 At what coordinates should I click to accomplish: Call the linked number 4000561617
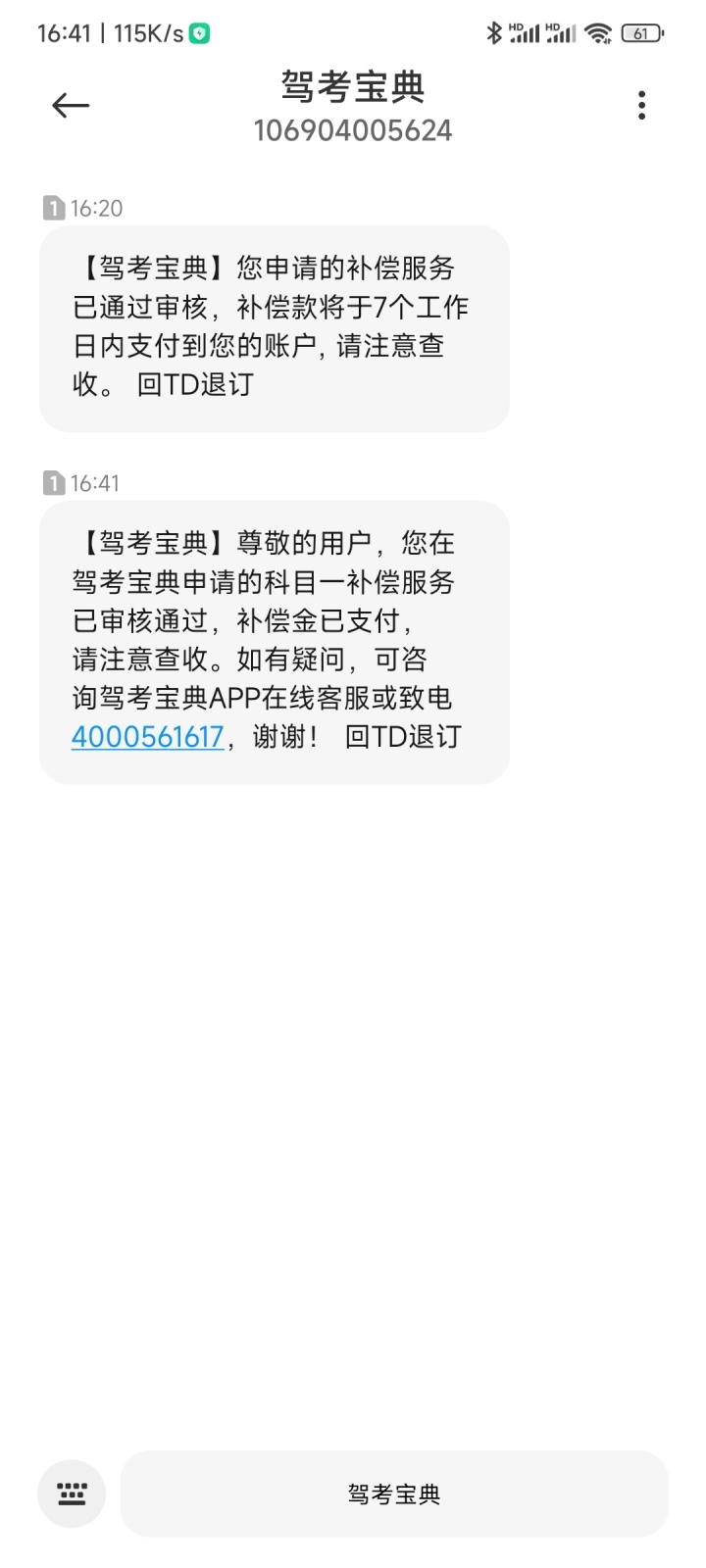[148, 737]
